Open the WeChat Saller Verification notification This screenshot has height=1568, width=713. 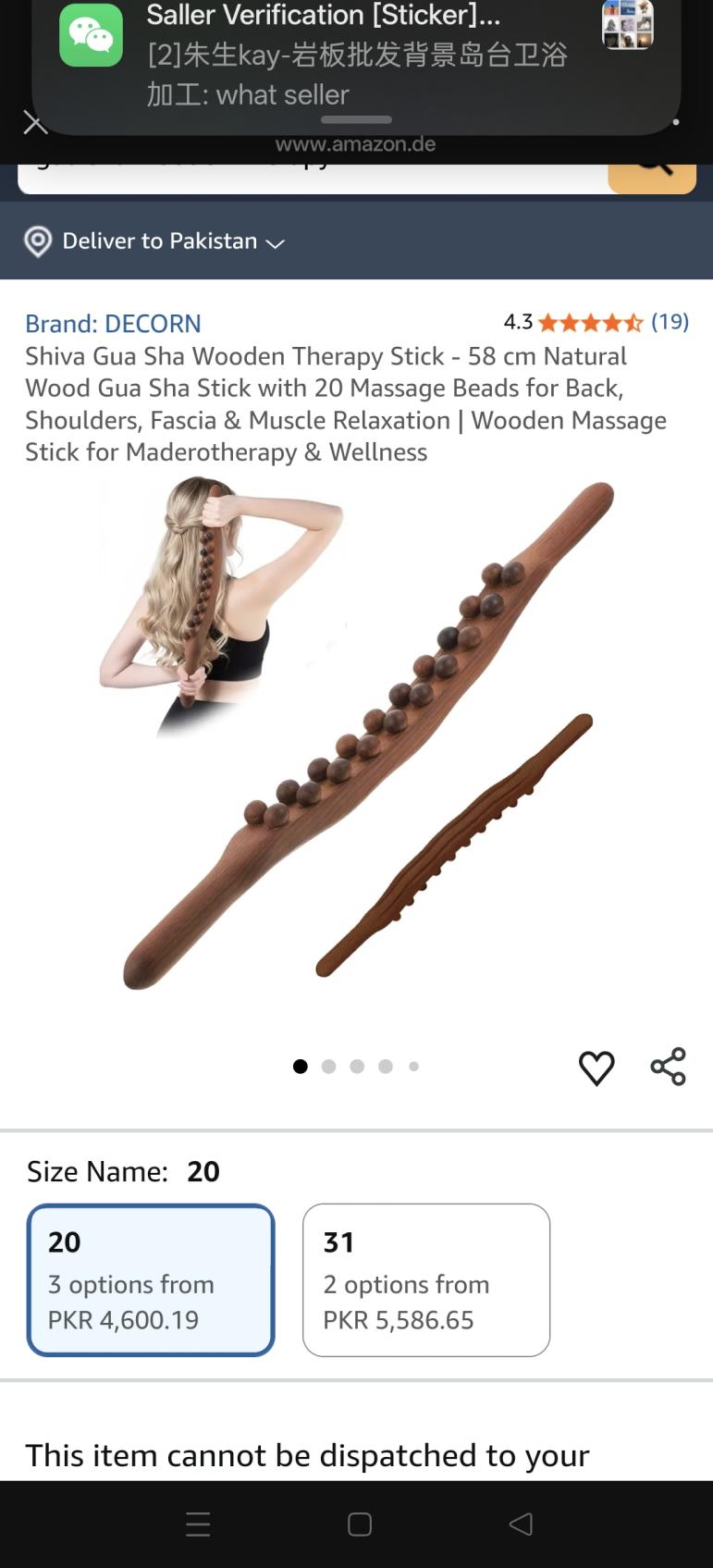tap(356, 56)
